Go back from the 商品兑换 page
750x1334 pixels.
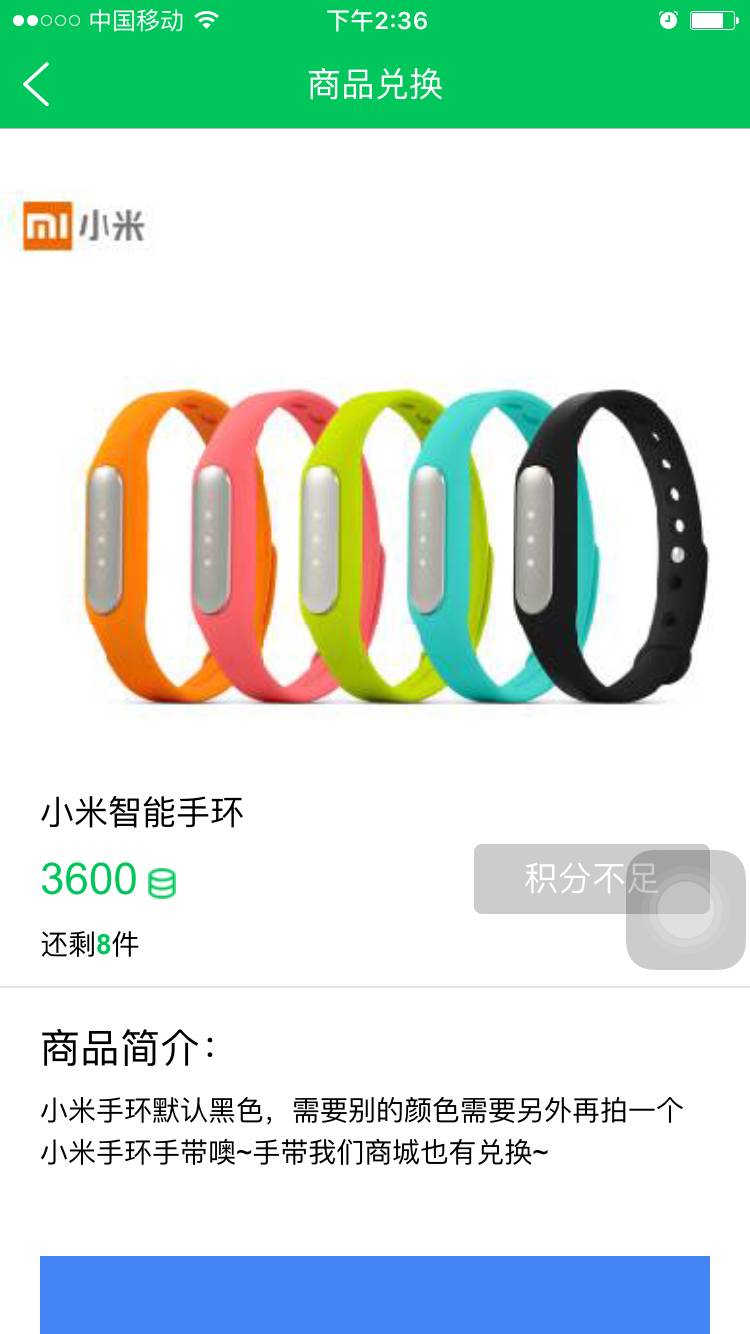(x=37, y=84)
